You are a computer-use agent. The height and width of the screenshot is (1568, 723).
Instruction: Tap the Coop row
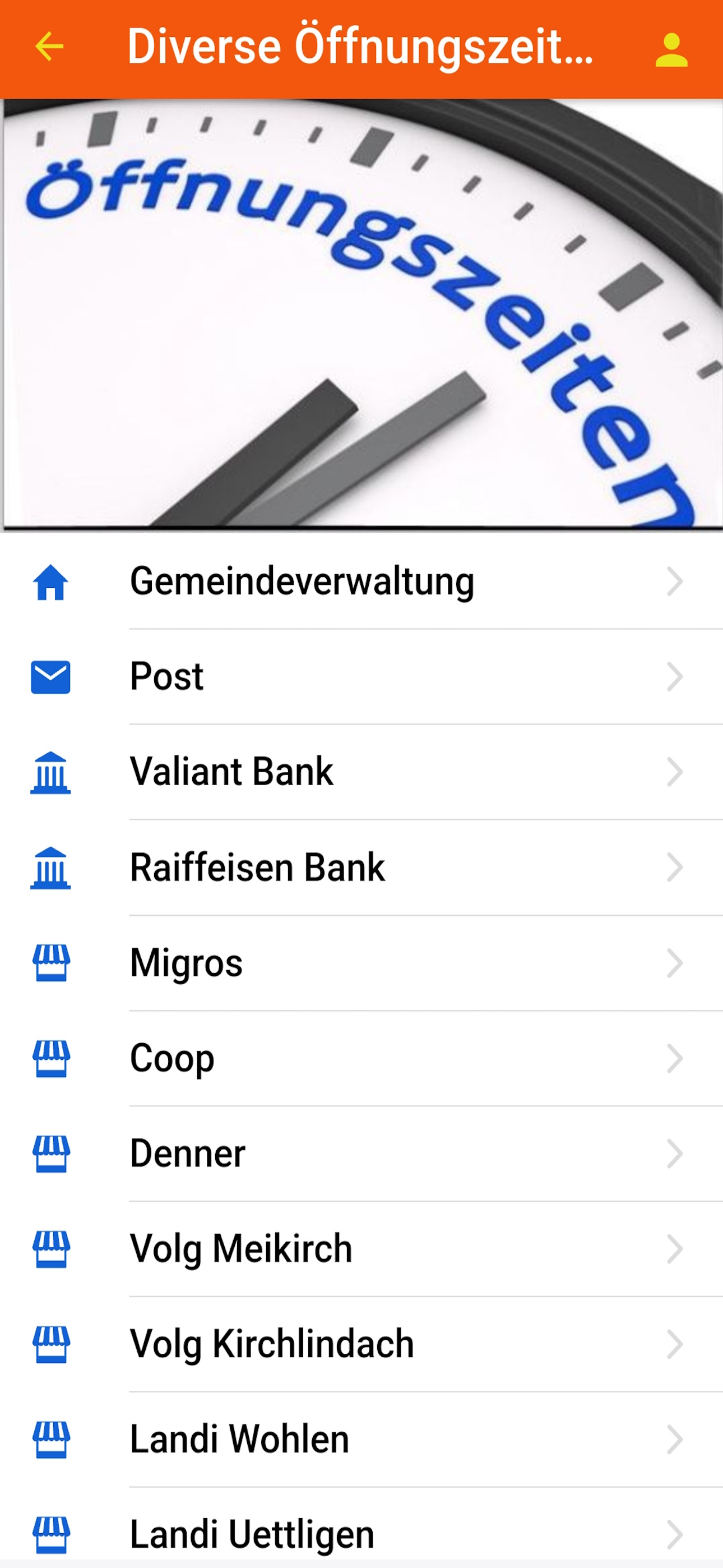[x=361, y=1058]
